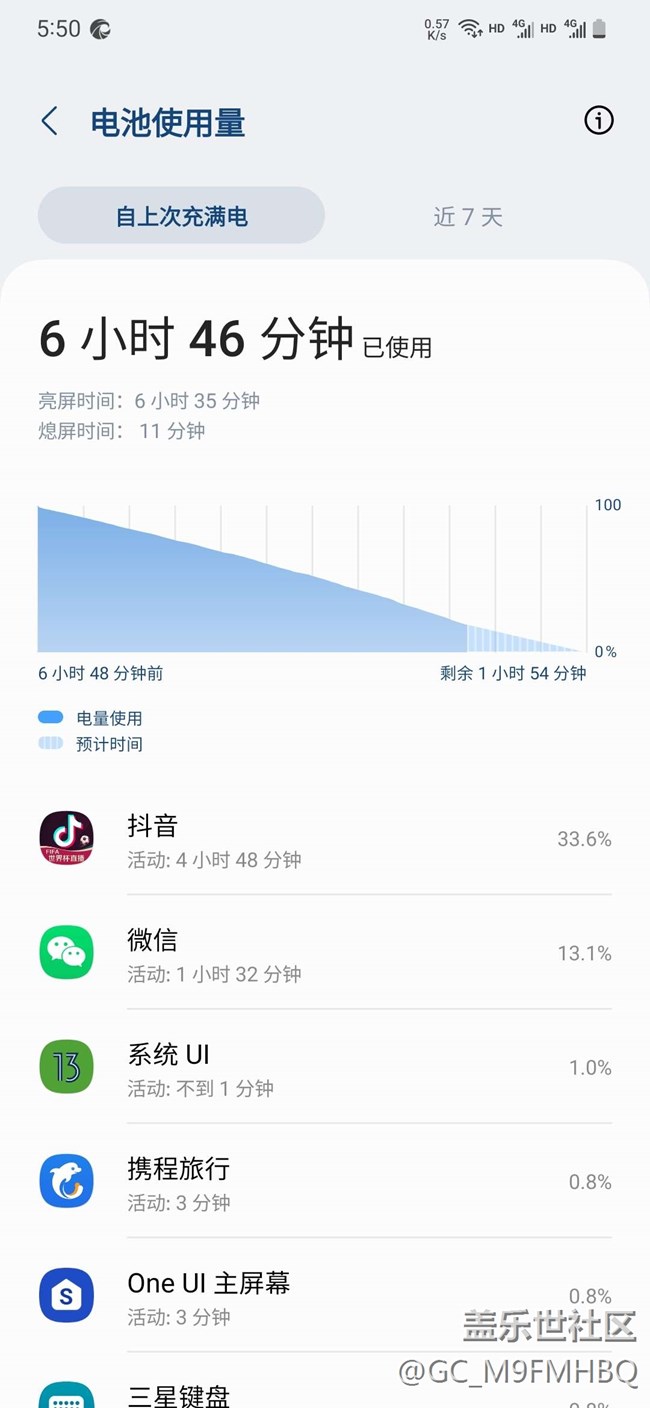Open the info icon in the header
Image resolution: width=650 pixels, height=1408 pixels.
[x=598, y=121]
